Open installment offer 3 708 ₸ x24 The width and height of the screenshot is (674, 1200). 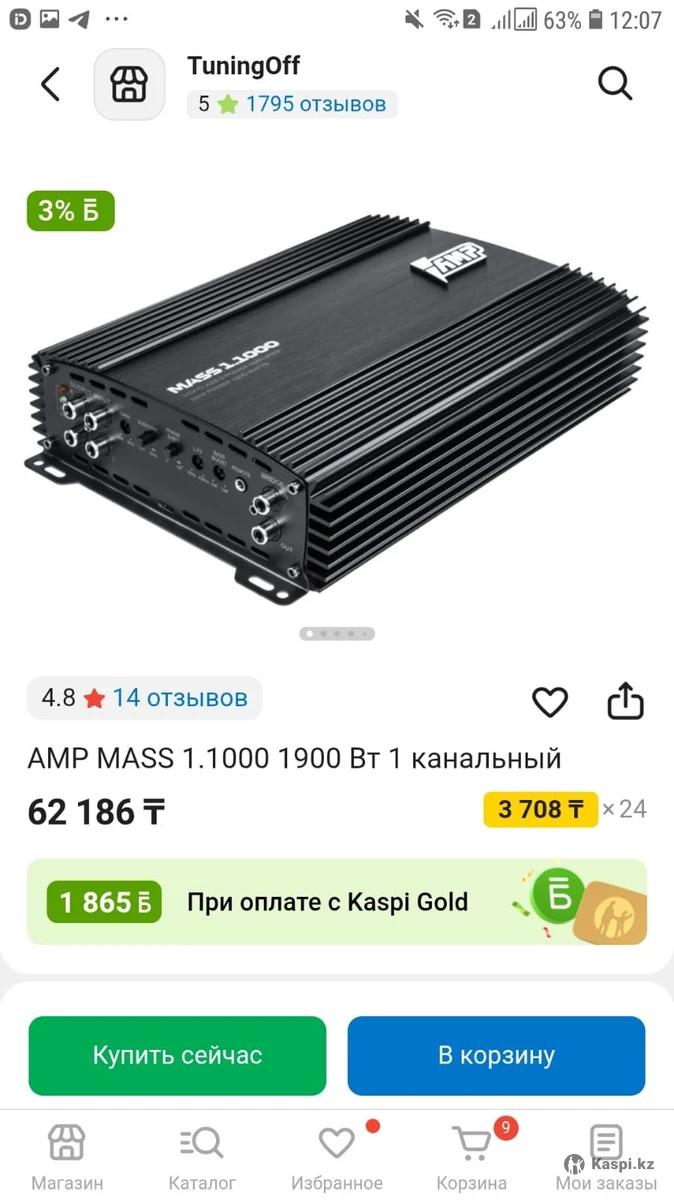(564, 810)
